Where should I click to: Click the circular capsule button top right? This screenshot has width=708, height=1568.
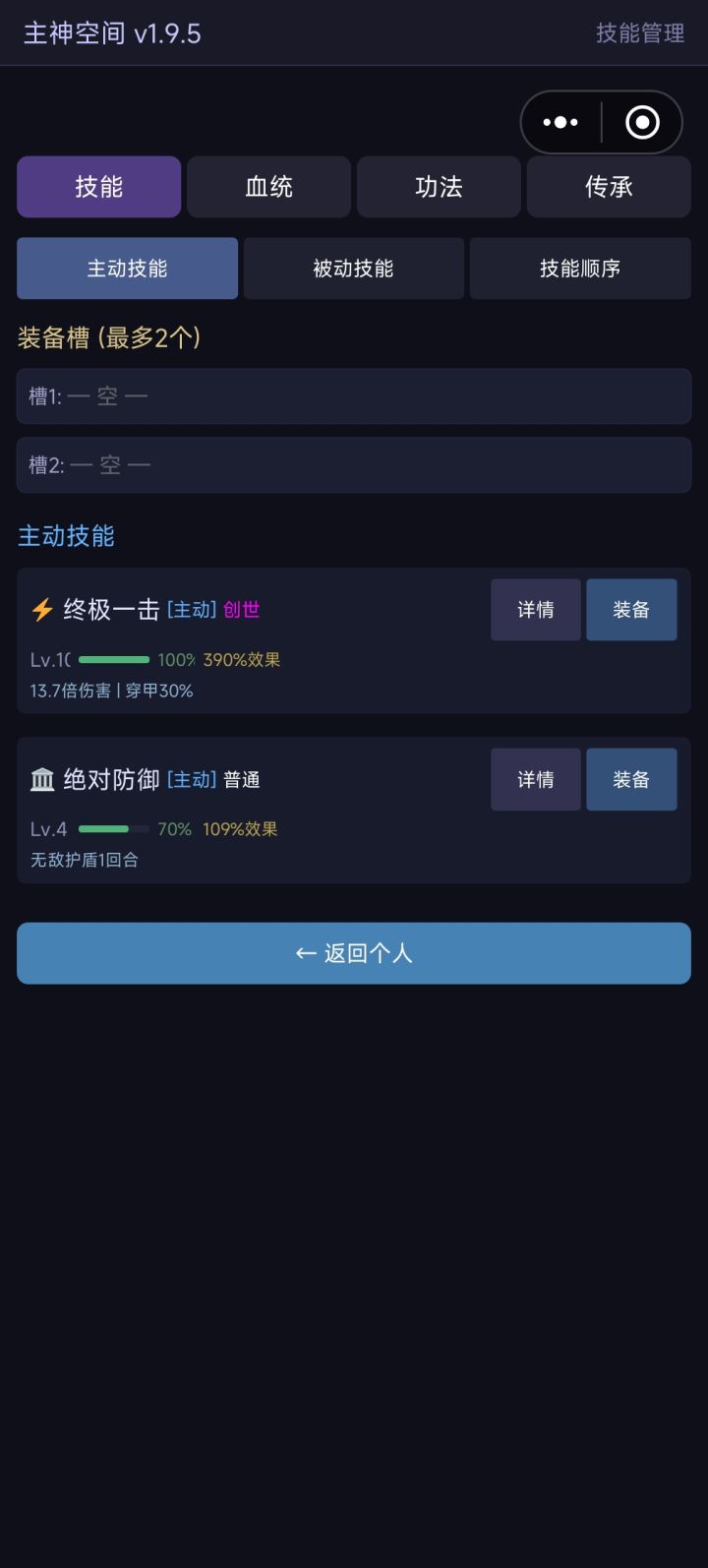pyautogui.click(x=641, y=121)
